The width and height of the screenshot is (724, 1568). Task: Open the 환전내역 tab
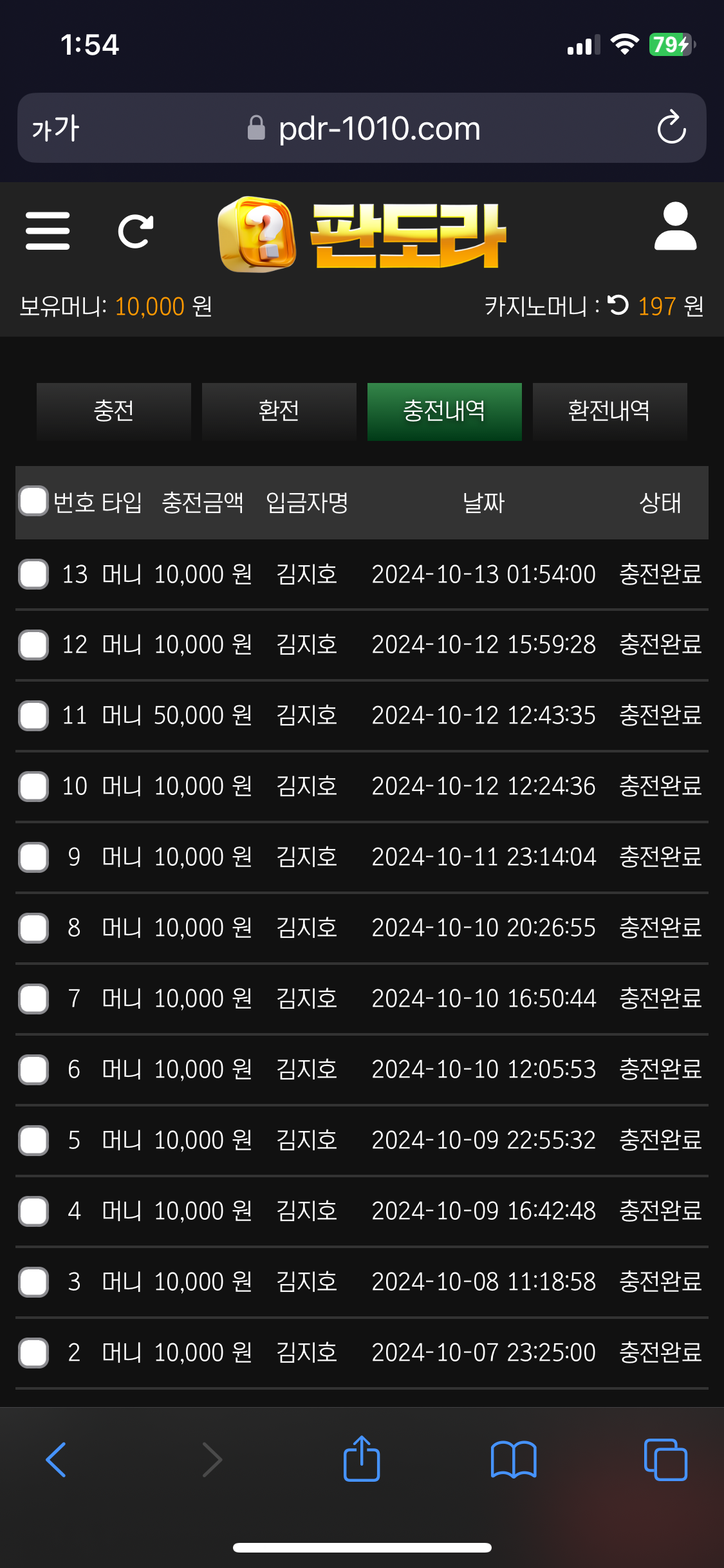(609, 411)
